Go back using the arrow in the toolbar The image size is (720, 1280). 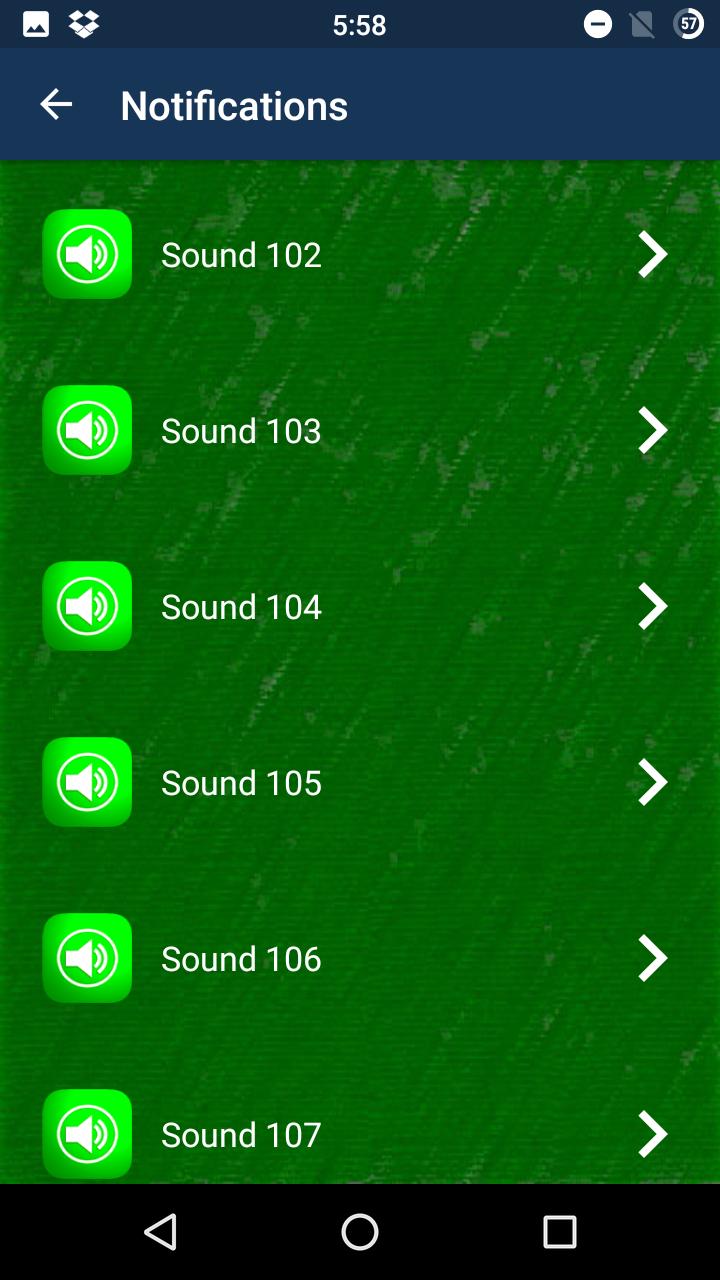point(56,104)
